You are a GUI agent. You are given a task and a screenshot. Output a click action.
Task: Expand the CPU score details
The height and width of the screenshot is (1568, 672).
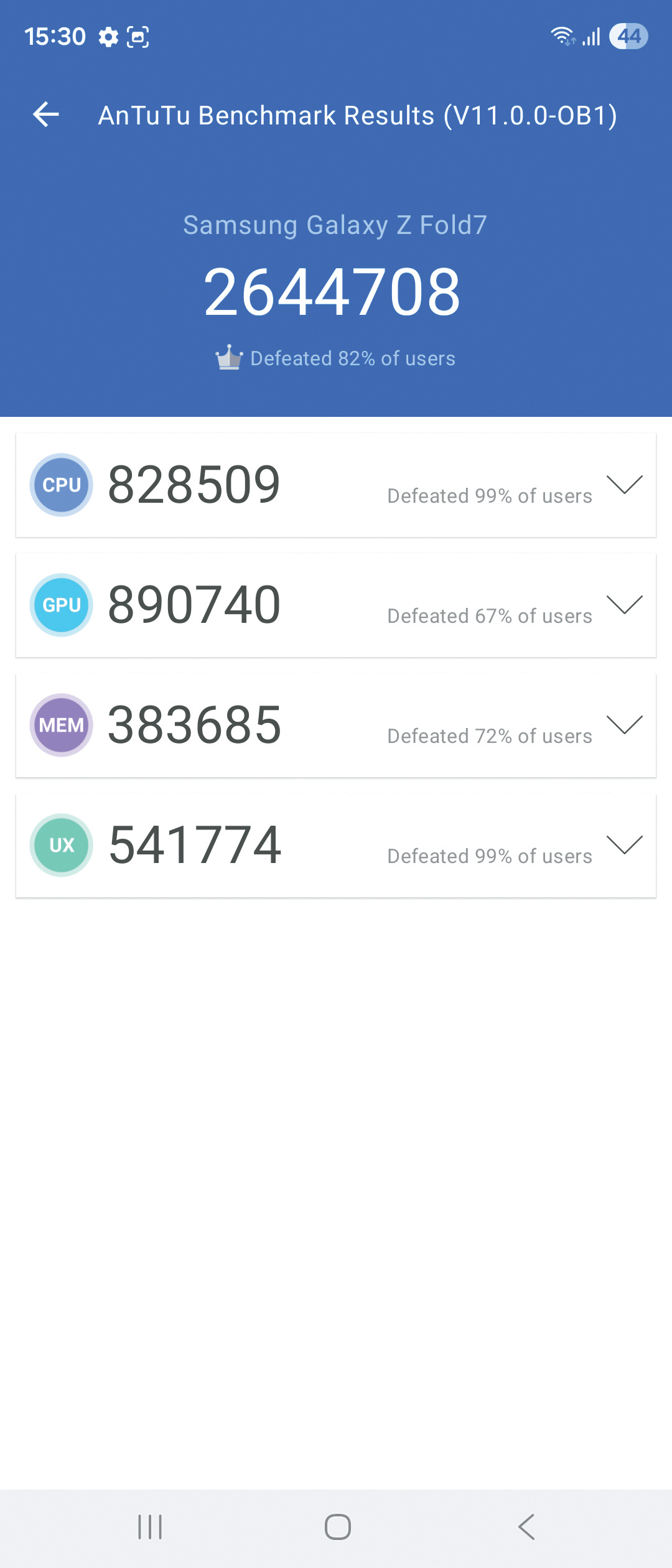624,485
